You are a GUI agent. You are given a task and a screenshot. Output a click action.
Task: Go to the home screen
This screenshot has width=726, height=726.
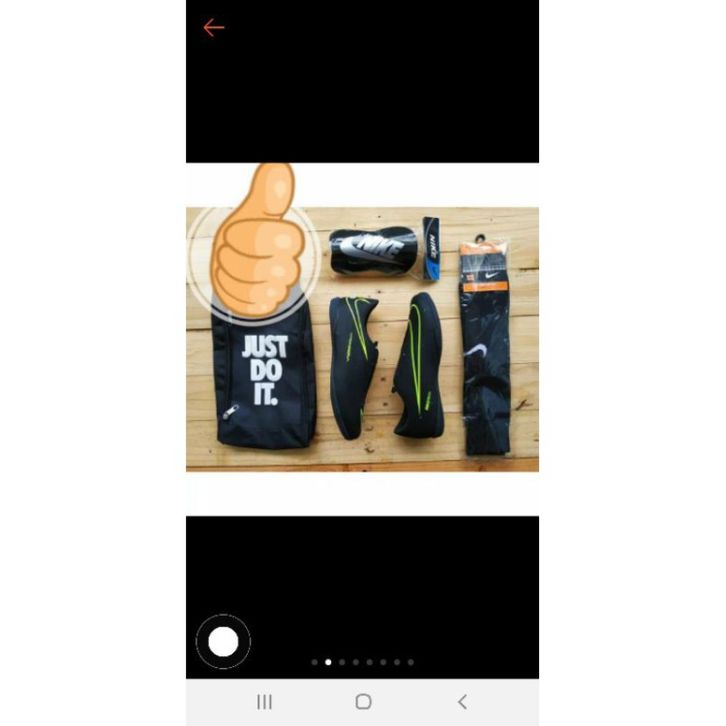363,702
